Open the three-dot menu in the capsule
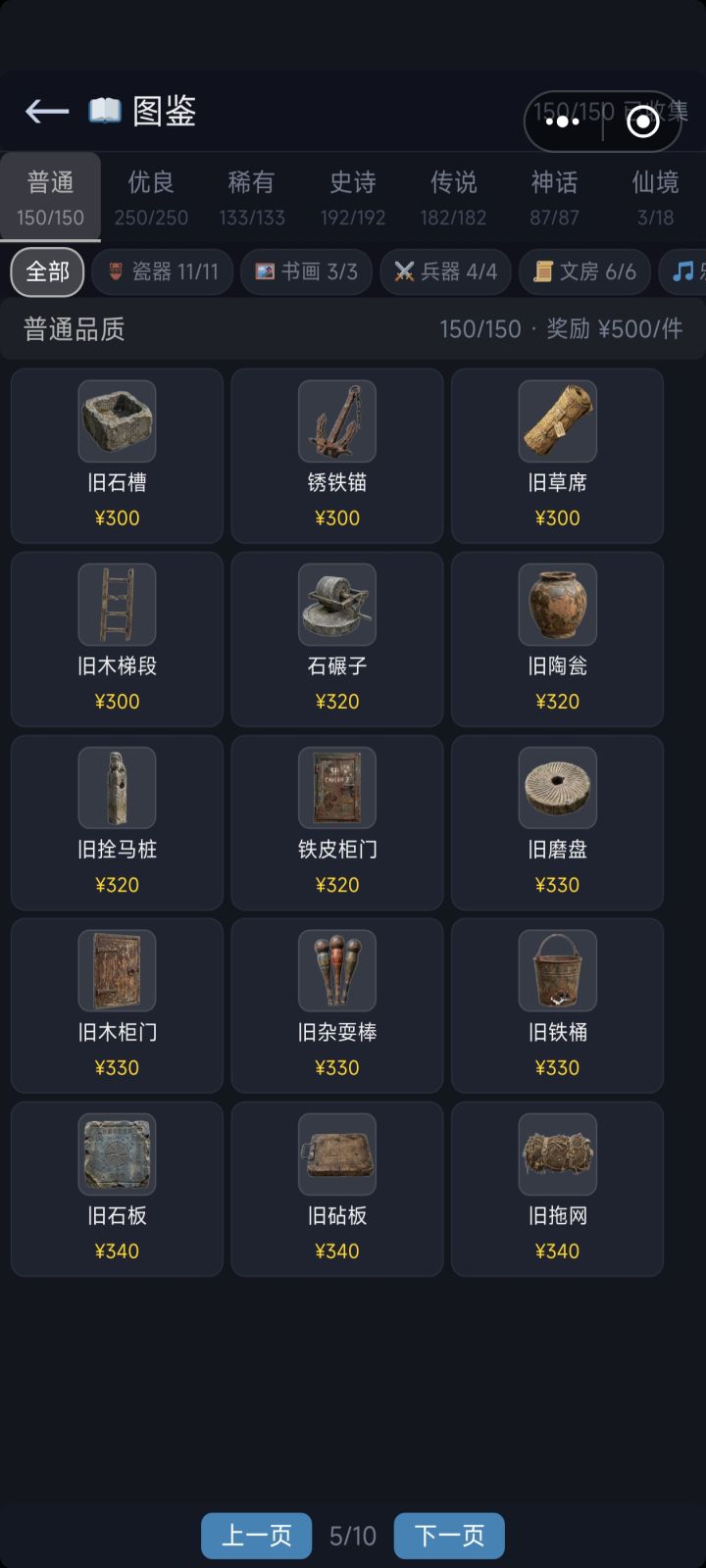Image resolution: width=706 pixels, height=1568 pixels. (562, 122)
